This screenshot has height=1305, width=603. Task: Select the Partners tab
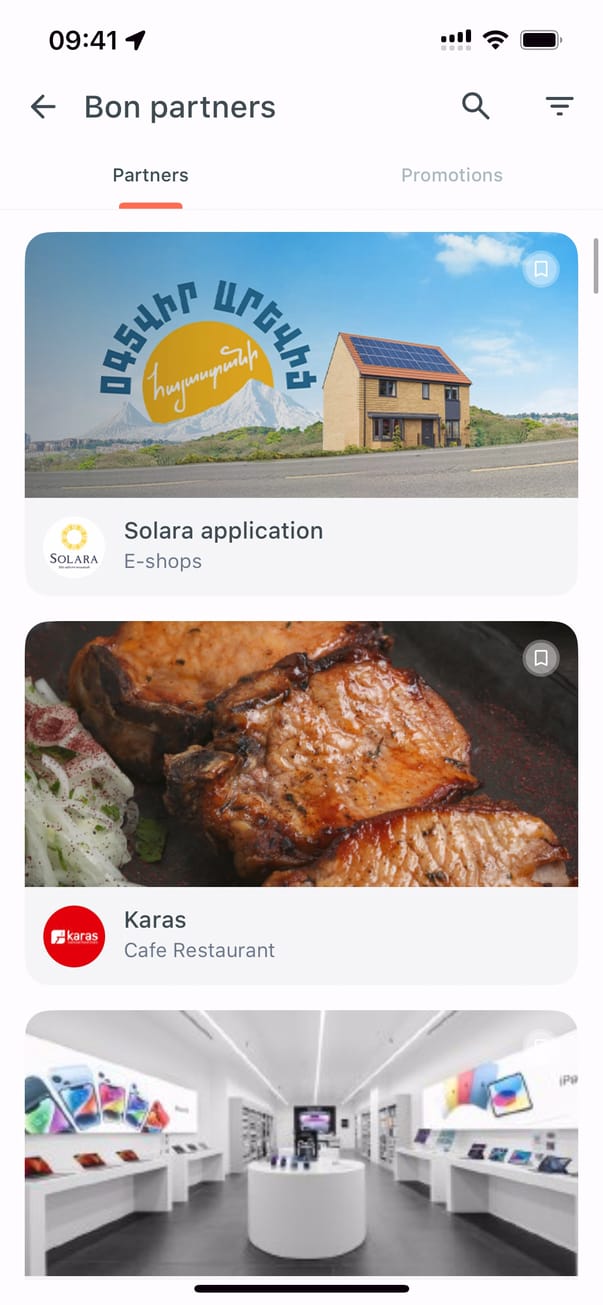click(150, 175)
